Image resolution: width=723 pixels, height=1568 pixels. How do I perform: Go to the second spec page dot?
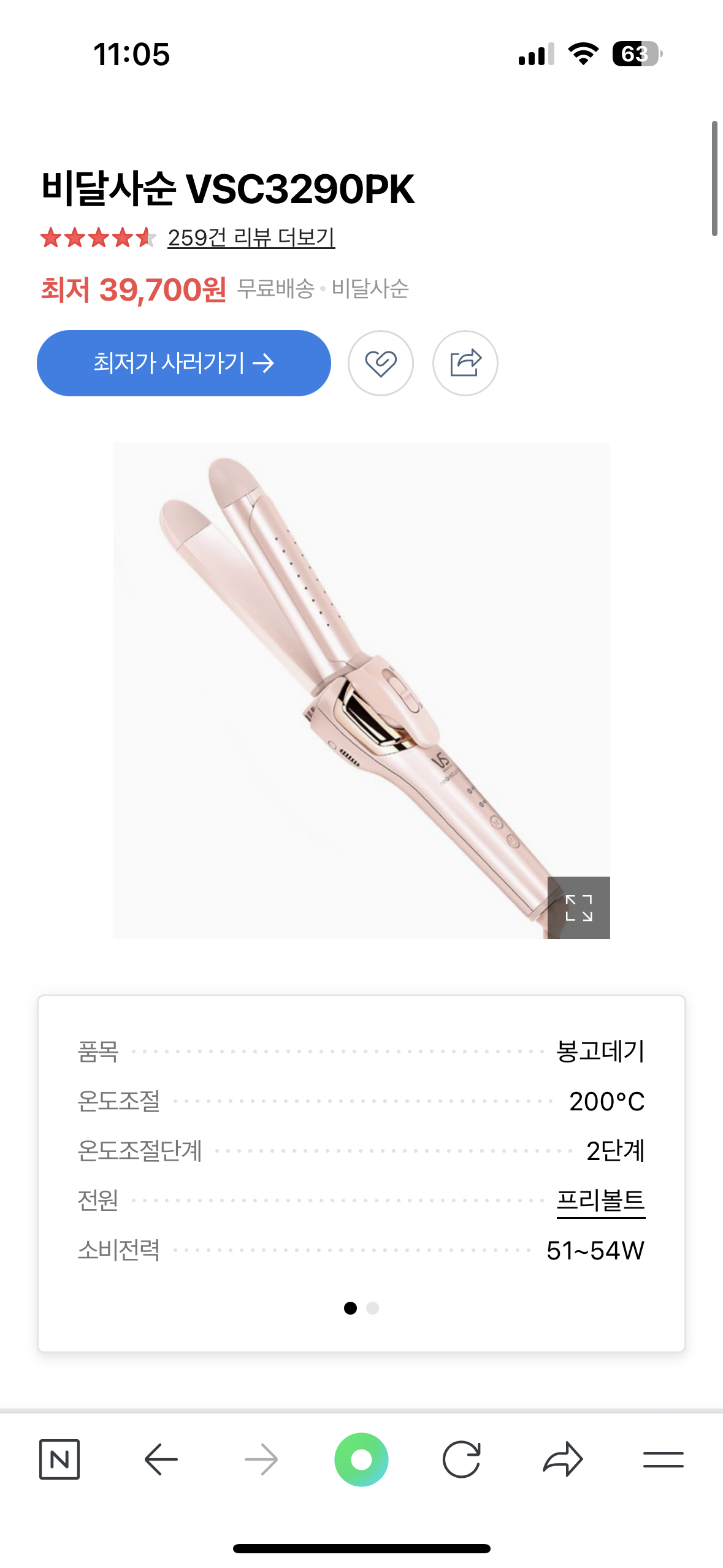372,1309
